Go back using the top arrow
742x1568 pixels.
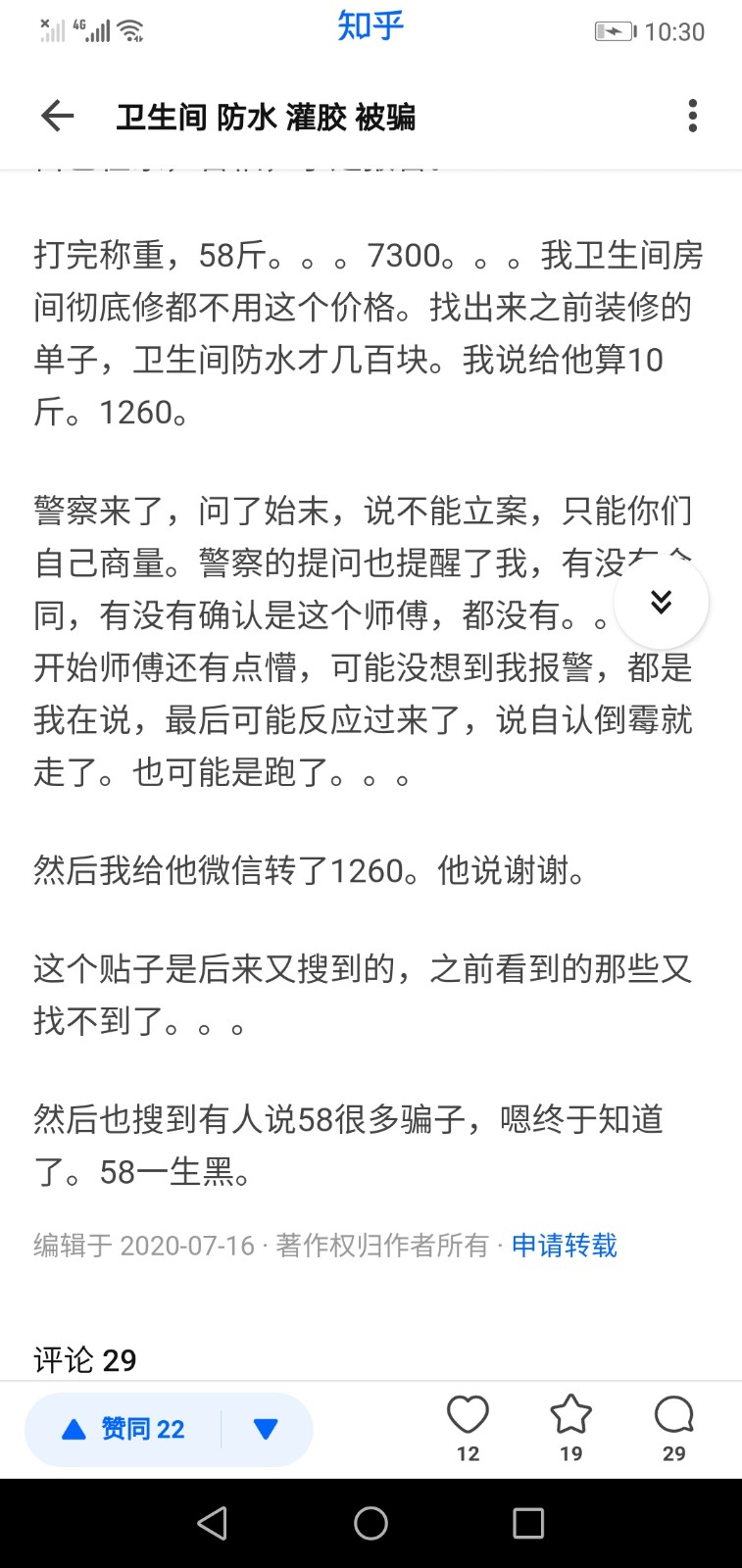click(x=58, y=117)
